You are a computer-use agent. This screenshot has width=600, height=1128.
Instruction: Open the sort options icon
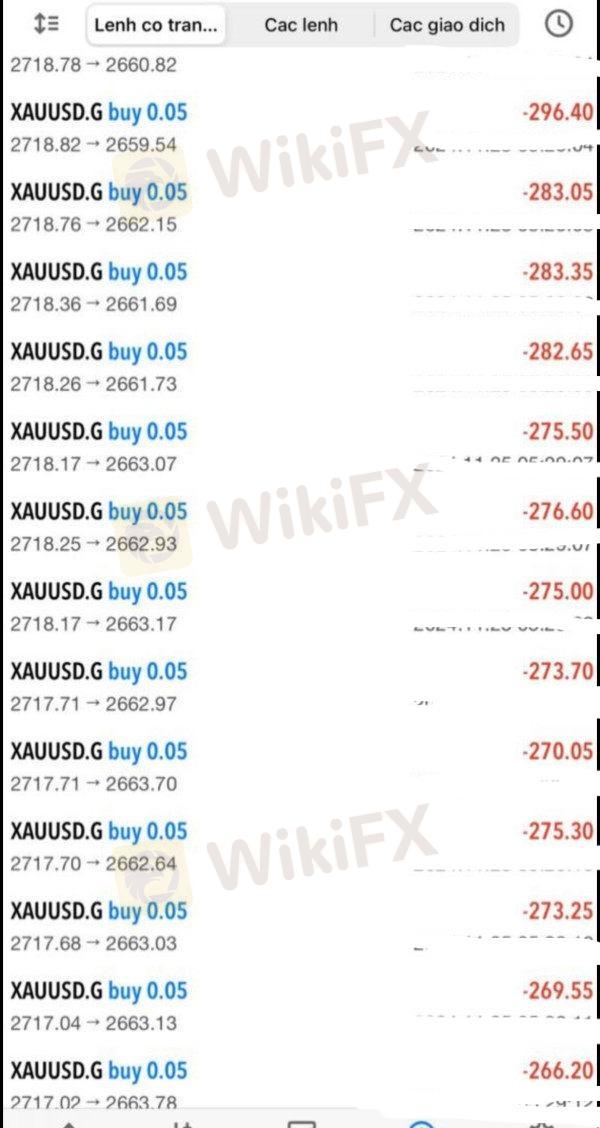(47, 24)
